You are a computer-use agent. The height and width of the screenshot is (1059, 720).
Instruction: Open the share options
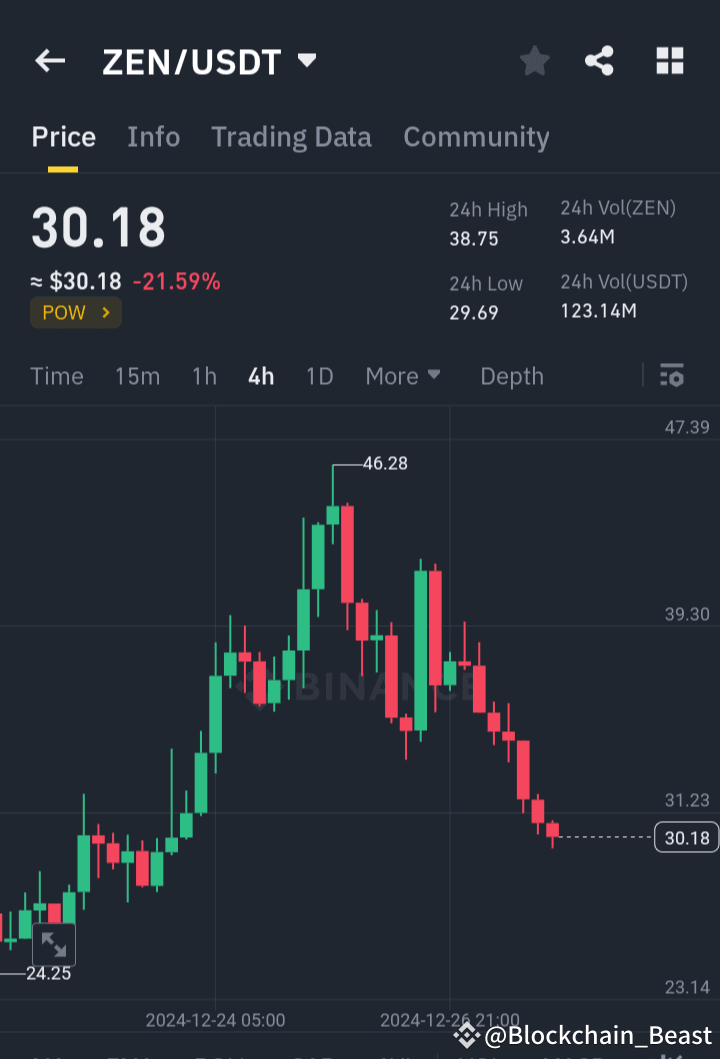tap(599, 61)
